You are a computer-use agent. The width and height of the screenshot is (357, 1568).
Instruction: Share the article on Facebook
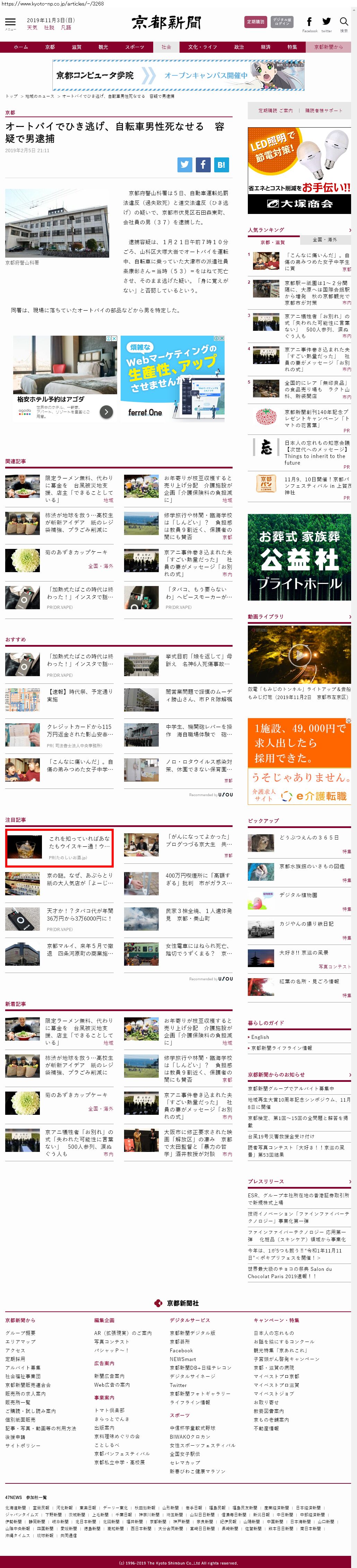(203, 164)
